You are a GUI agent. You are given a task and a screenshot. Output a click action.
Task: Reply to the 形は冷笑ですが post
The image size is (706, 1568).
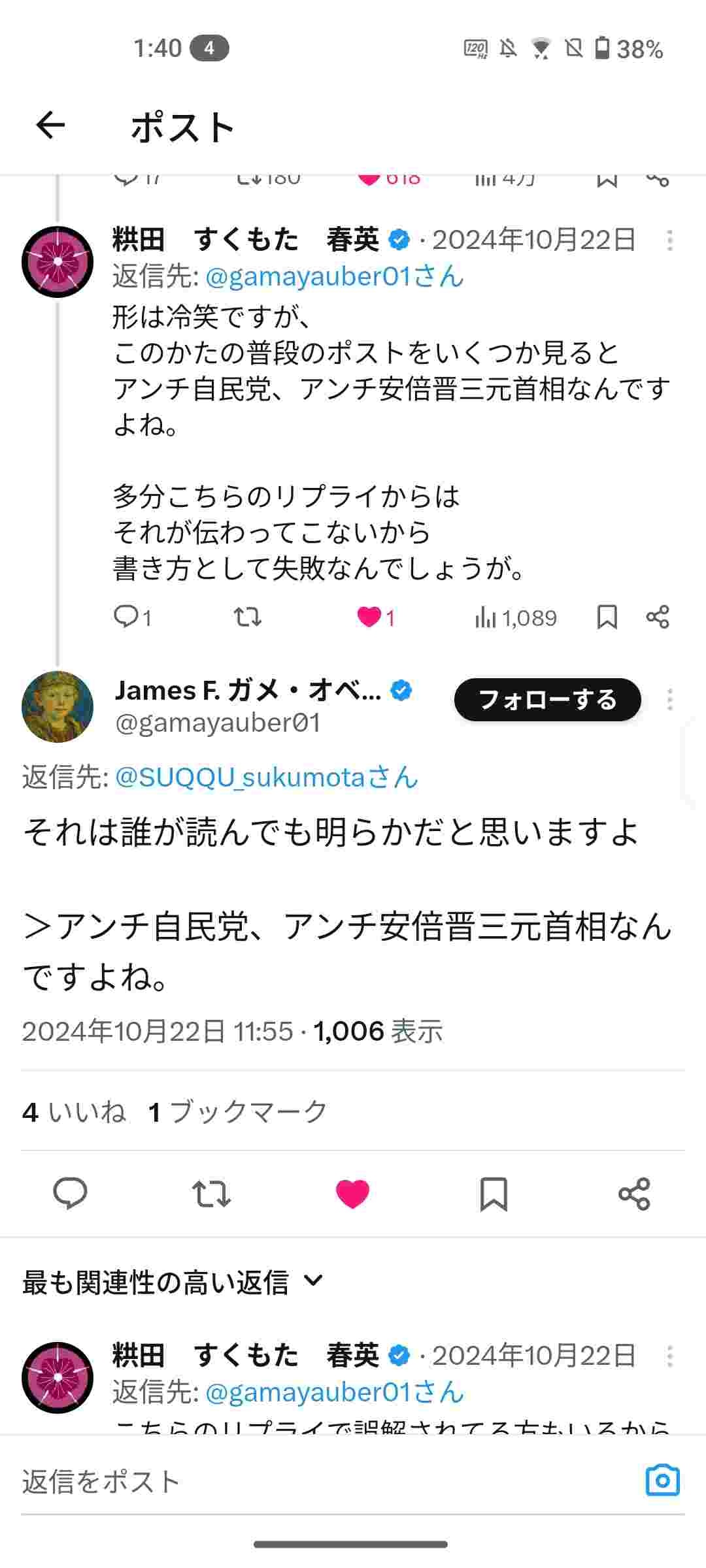[x=125, y=617]
